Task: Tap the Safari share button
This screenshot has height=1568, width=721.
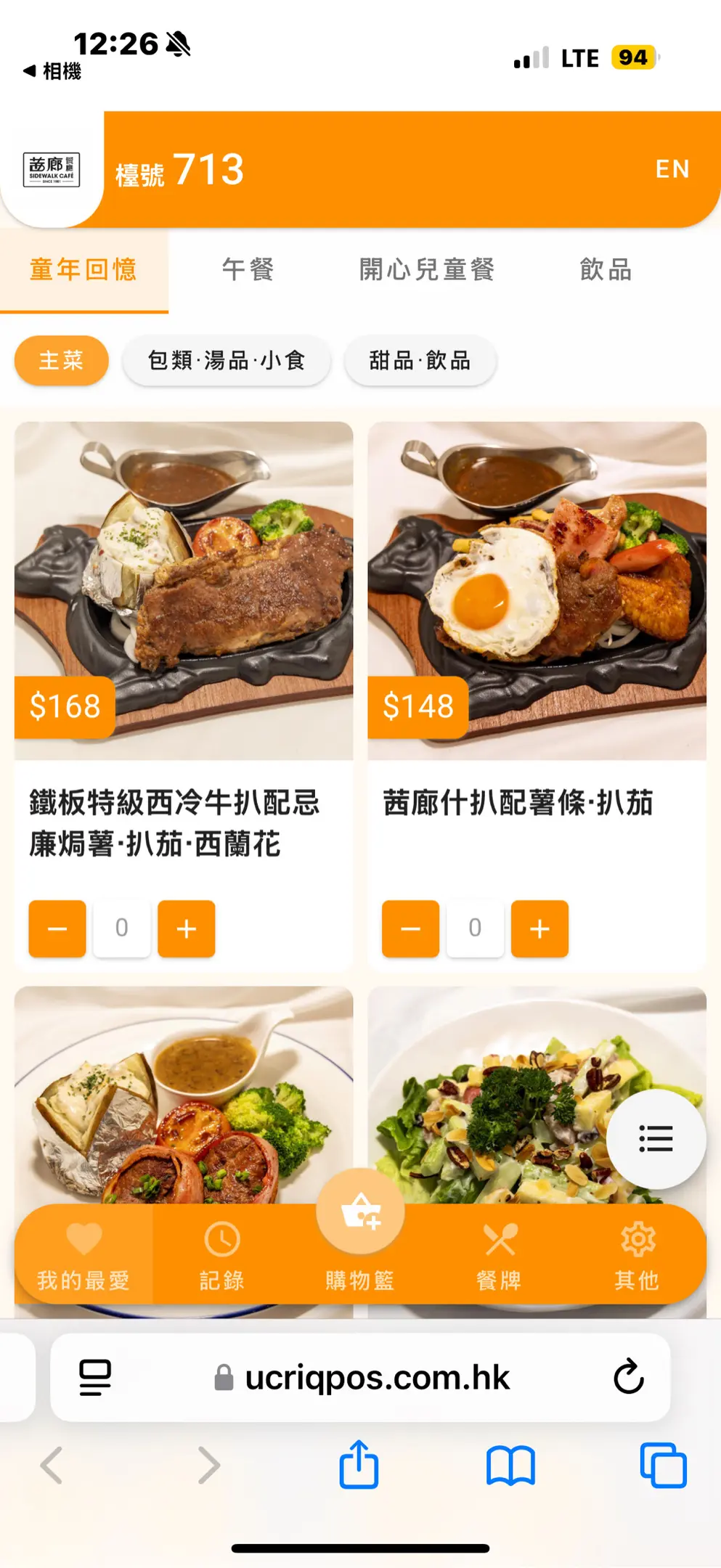Action: point(359,1465)
